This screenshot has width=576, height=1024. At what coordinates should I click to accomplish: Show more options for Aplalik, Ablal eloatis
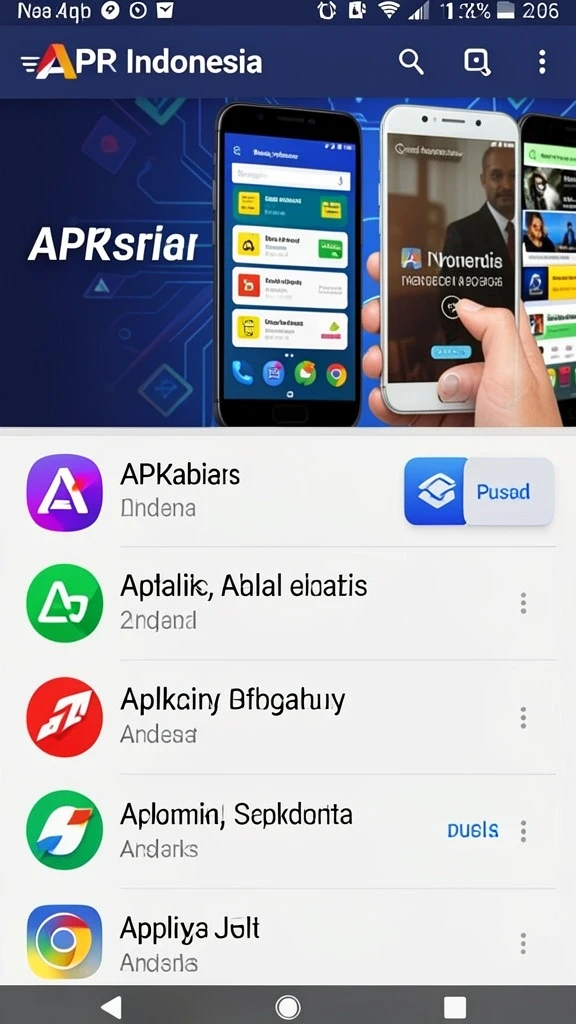point(523,603)
